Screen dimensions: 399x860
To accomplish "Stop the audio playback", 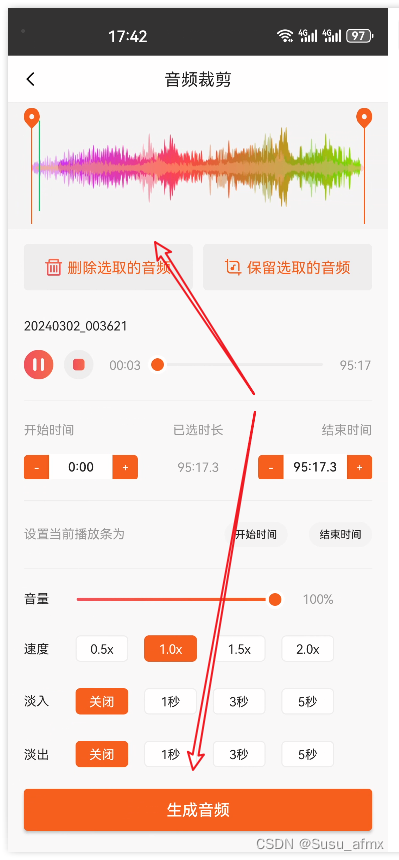I will (x=78, y=365).
